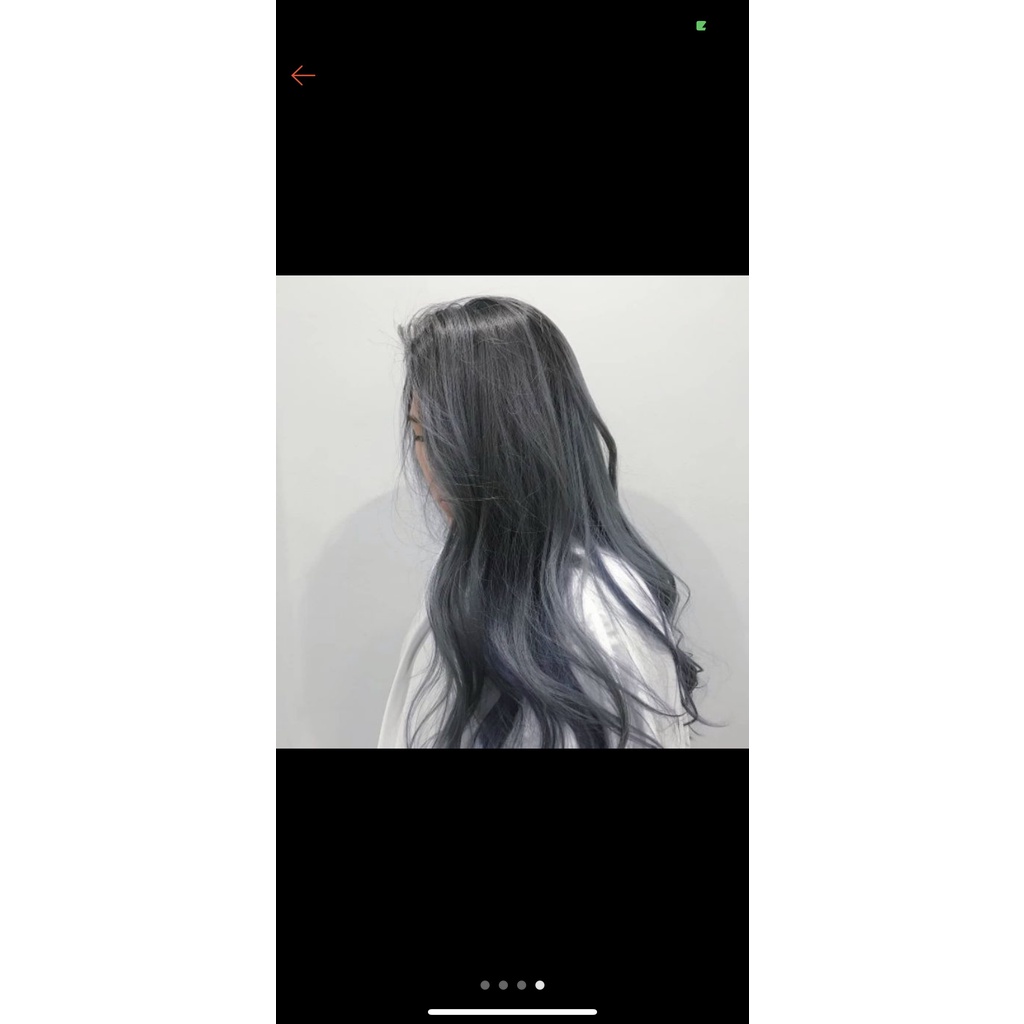Tap the hair photo in the viewer
1024x1024 pixels.
click(x=512, y=511)
